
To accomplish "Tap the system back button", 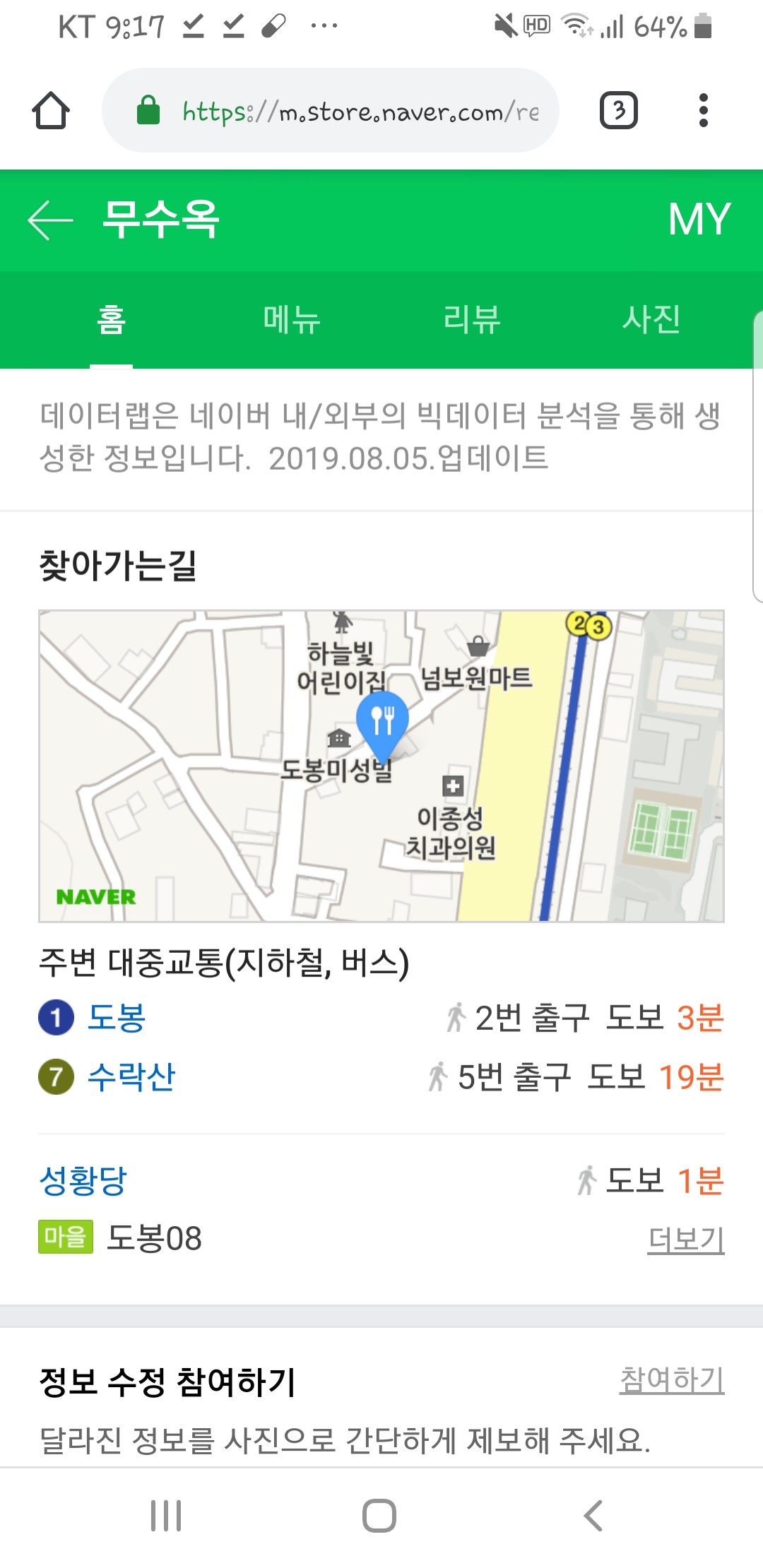I will tap(593, 1516).
